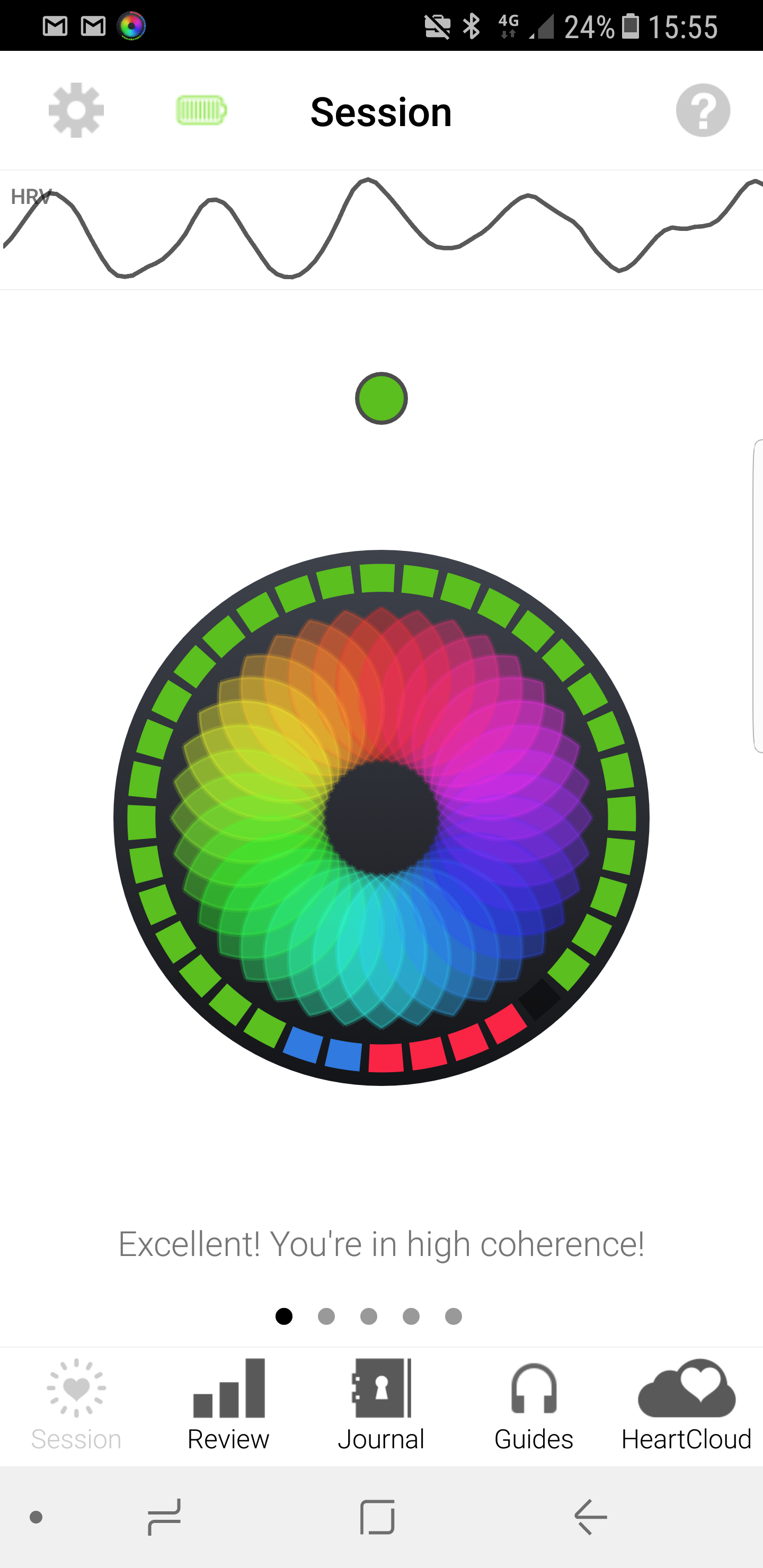Jump to the second page indicator dot

(326, 1316)
